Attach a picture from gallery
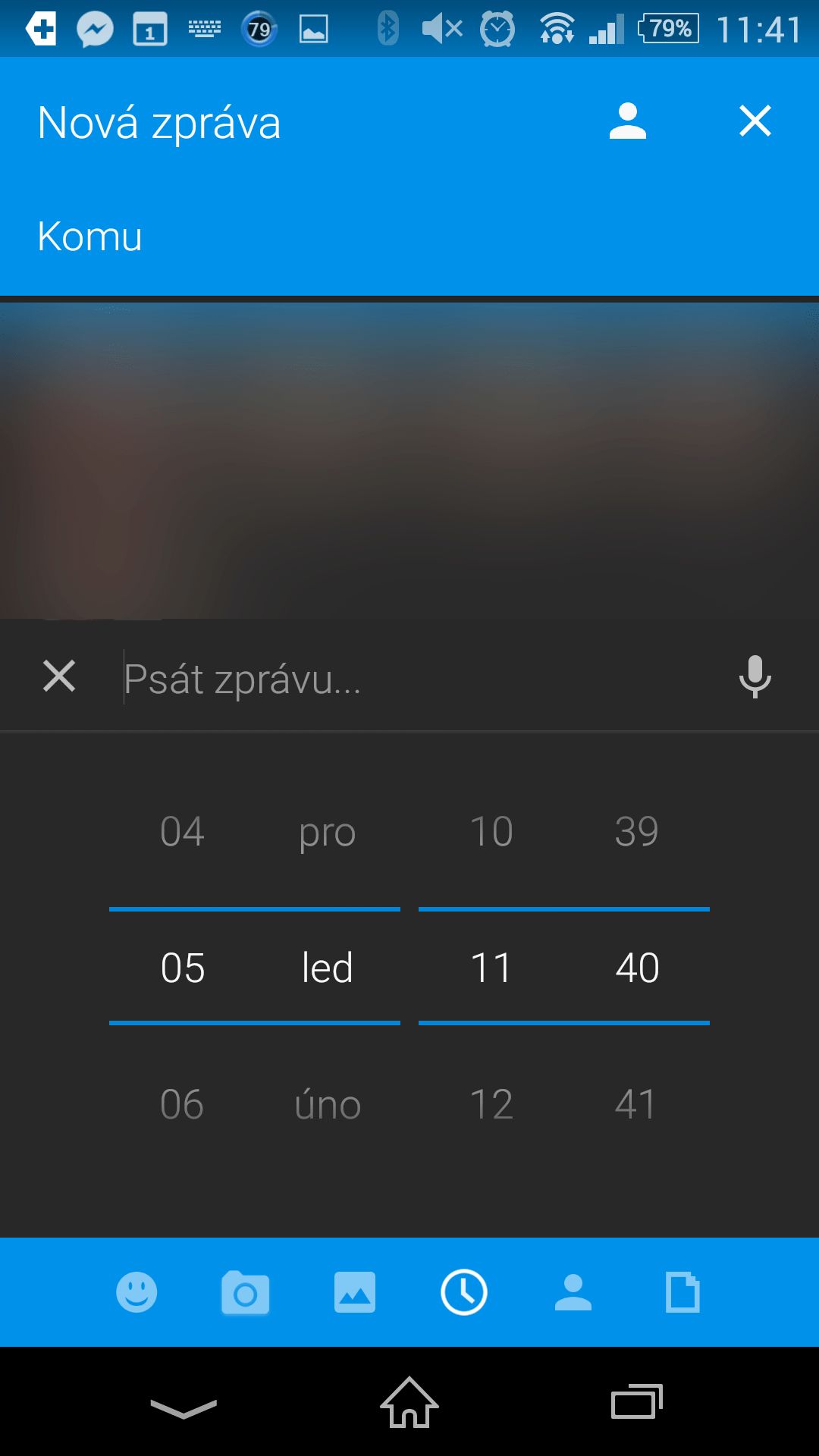Image resolution: width=819 pixels, height=1456 pixels. 355,1292
